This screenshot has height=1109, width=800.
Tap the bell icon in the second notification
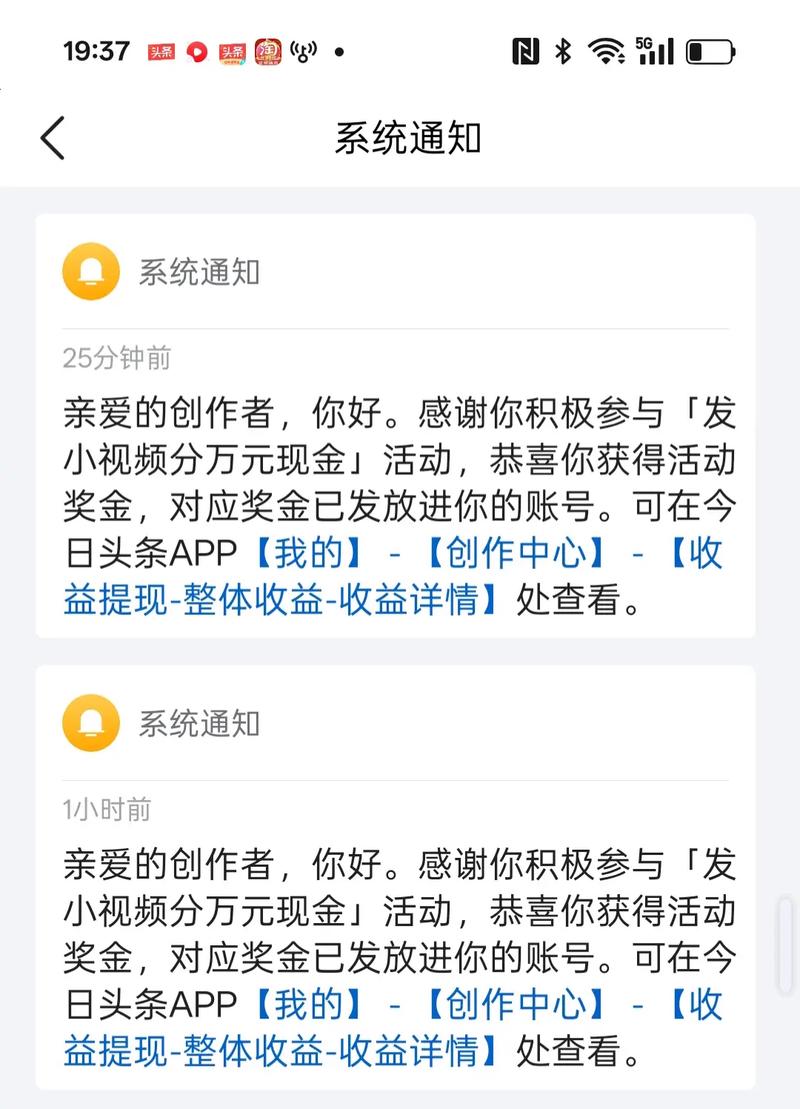90,723
